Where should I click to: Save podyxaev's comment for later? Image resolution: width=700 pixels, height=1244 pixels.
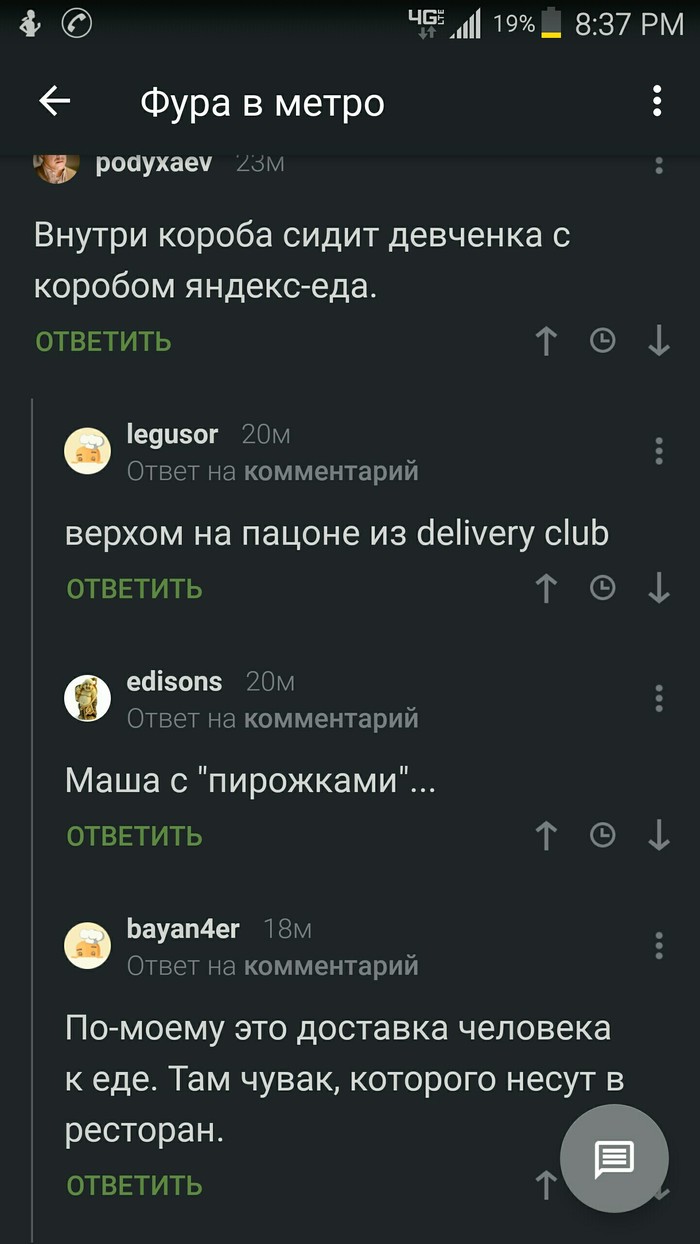602,342
